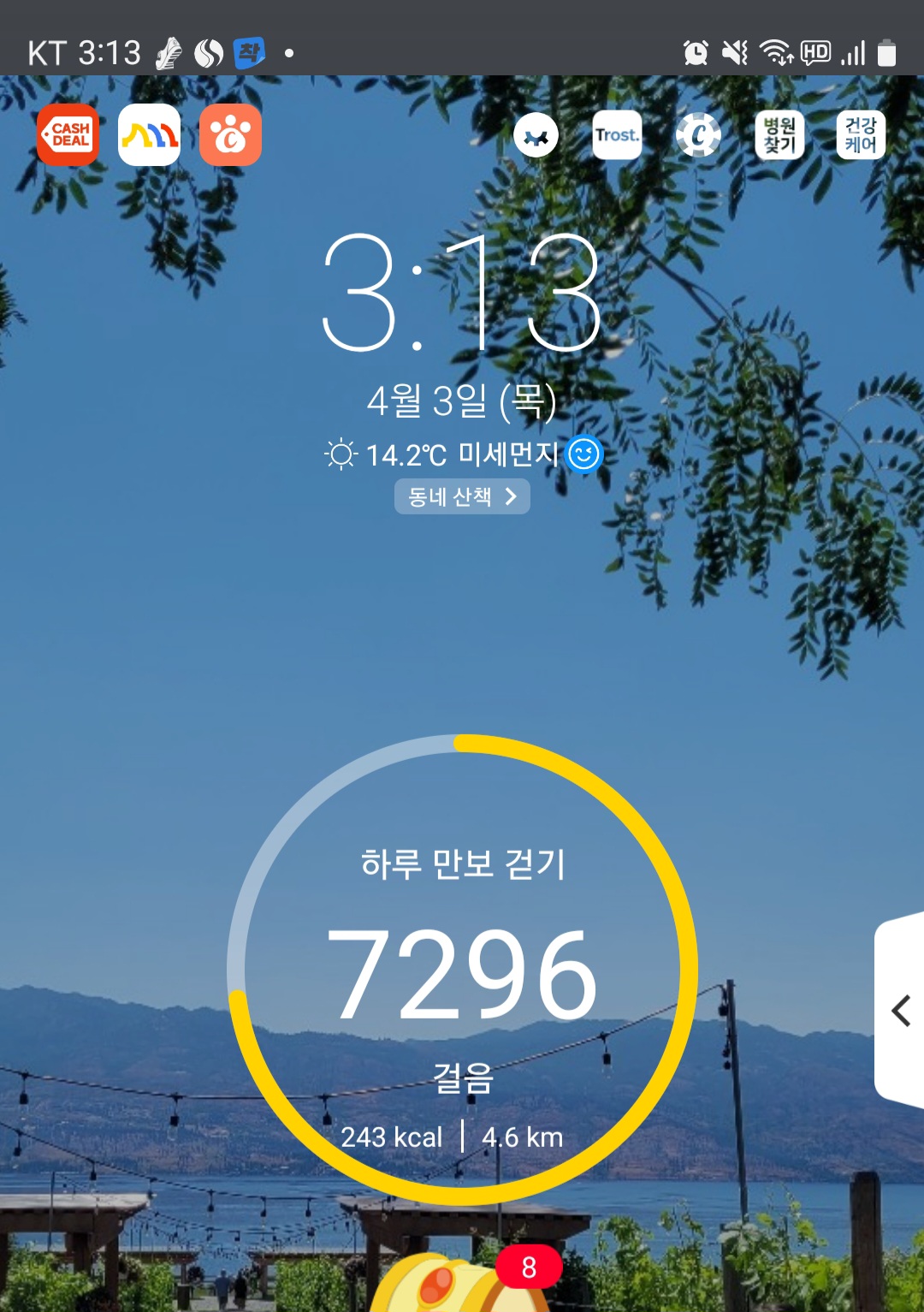The width and height of the screenshot is (924, 1312).
Task: Tap the colorful zigzag app icon
Action: click(149, 135)
